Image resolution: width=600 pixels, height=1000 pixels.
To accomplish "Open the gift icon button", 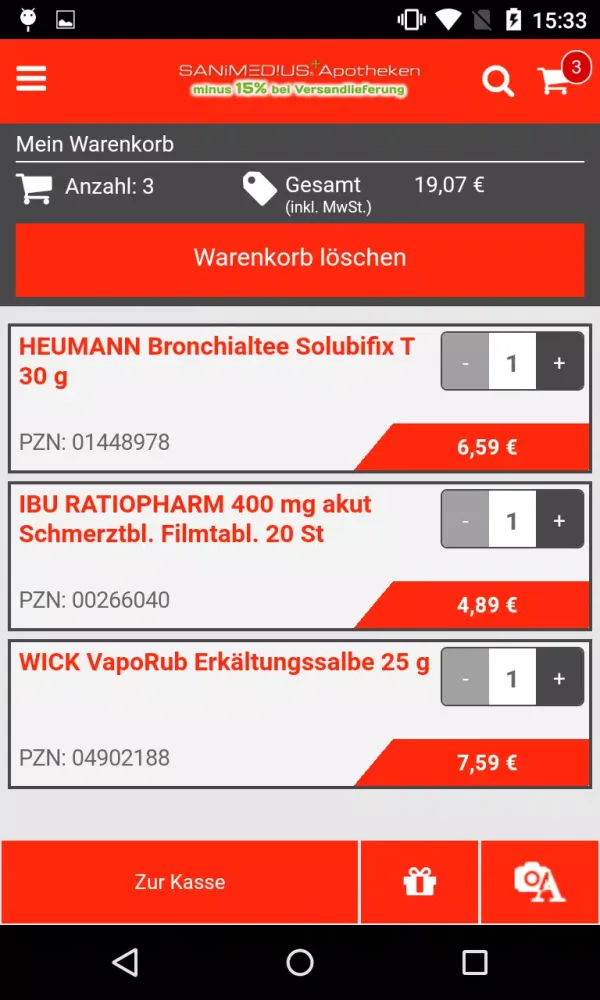I will [420, 882].
